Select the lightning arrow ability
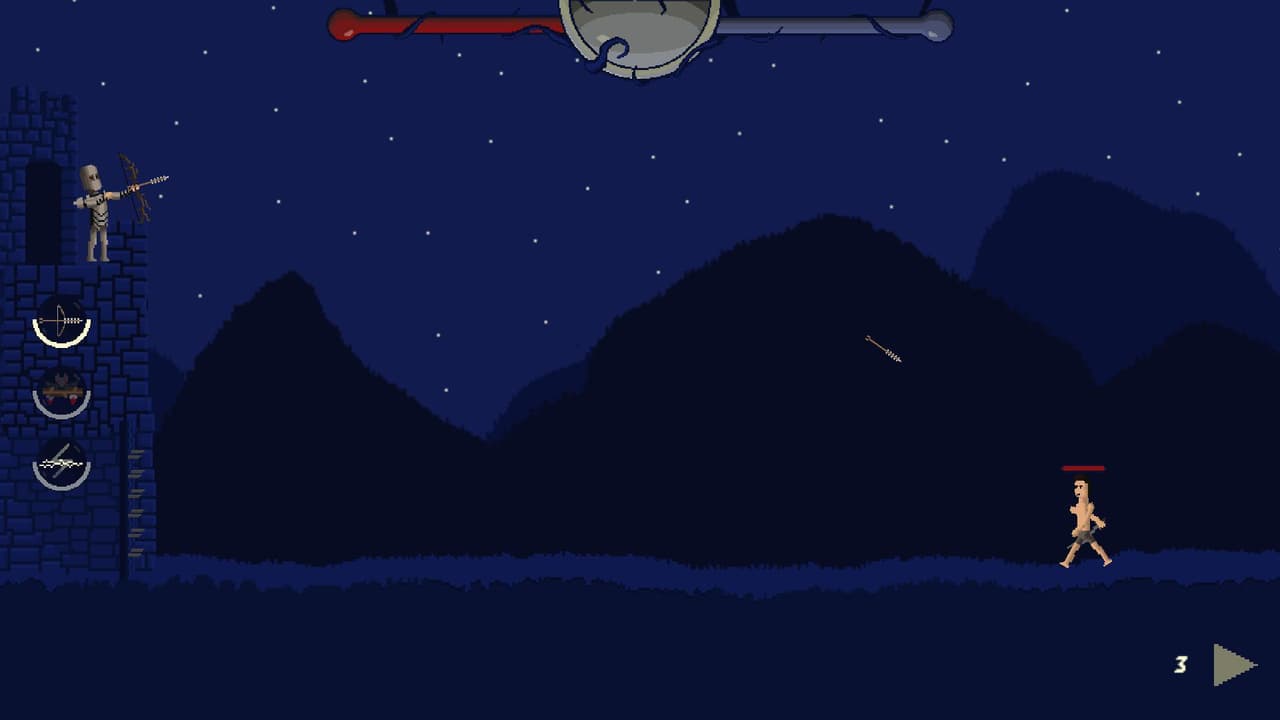This screenshot has width=1280, height=720. pyautogui.click(x=62, y=464)
